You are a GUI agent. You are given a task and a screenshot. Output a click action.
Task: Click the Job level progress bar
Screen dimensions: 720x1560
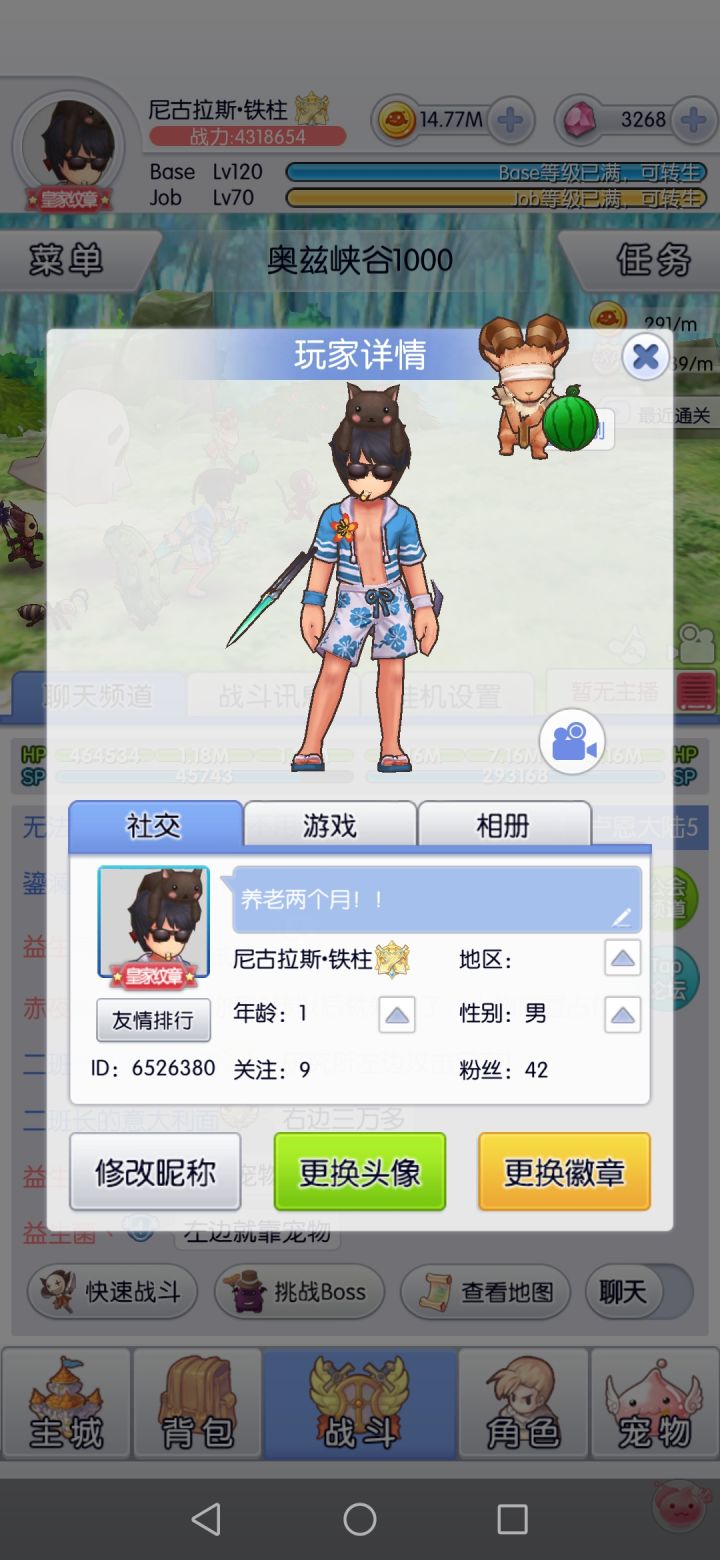tap(496, 198)
